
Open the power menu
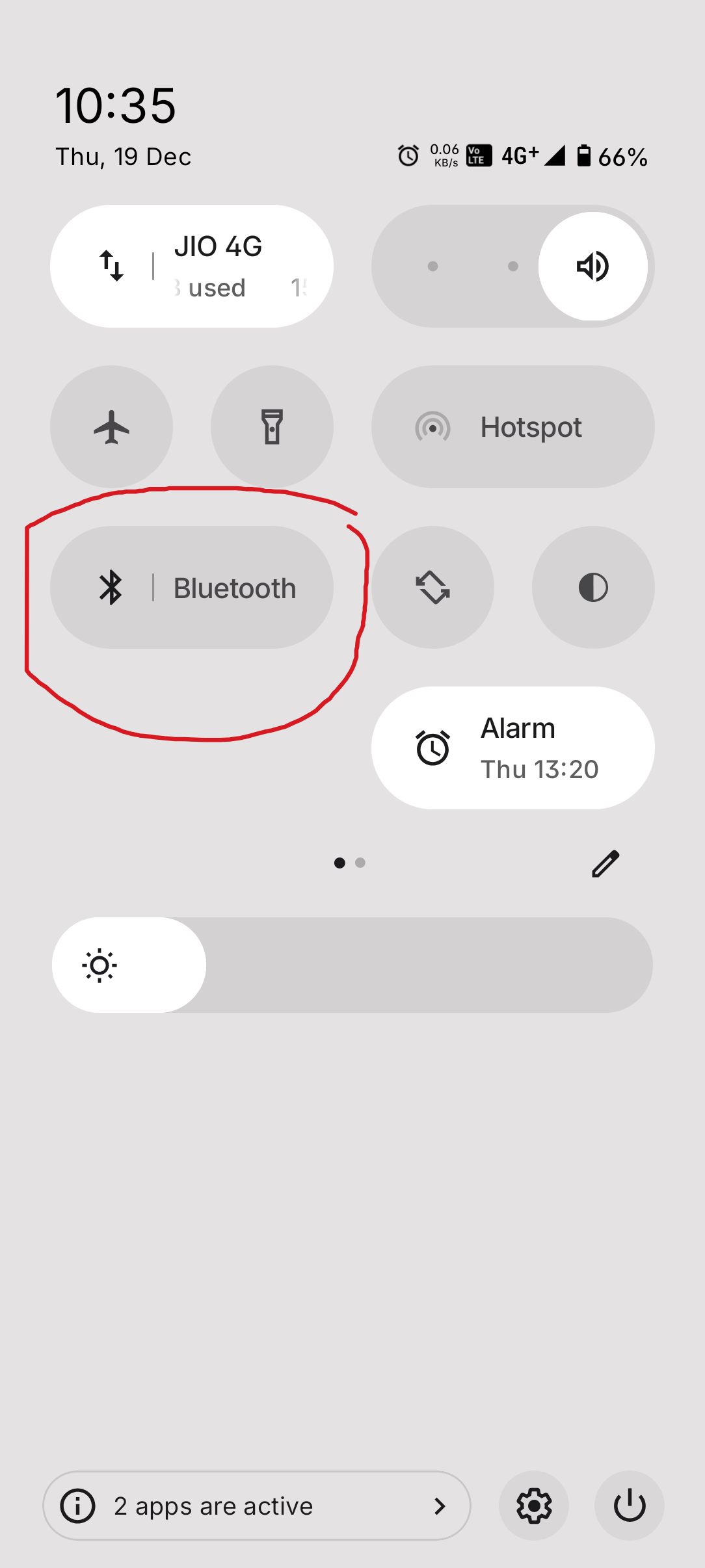click(629, 1506)
